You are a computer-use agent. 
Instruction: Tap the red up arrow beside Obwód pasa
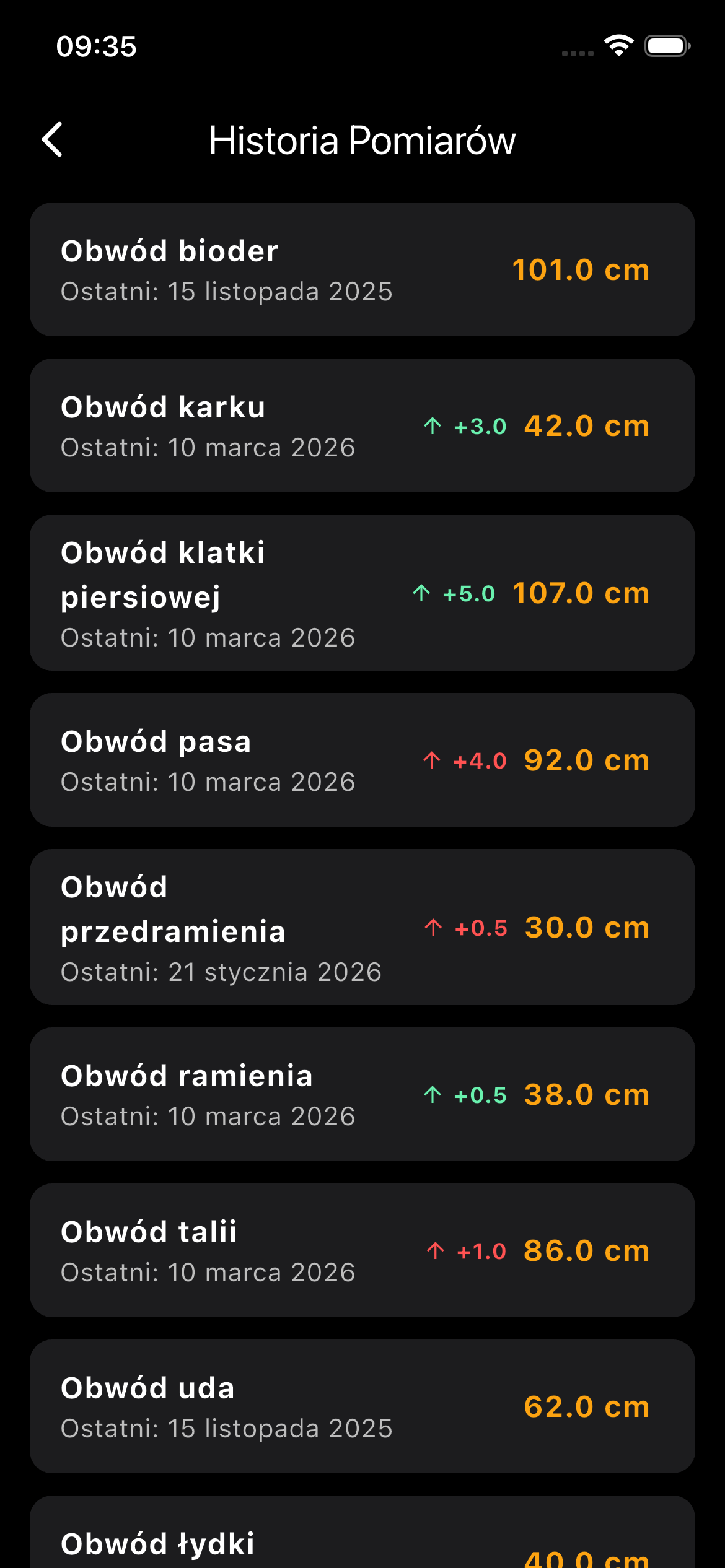[x=432, y=760]
